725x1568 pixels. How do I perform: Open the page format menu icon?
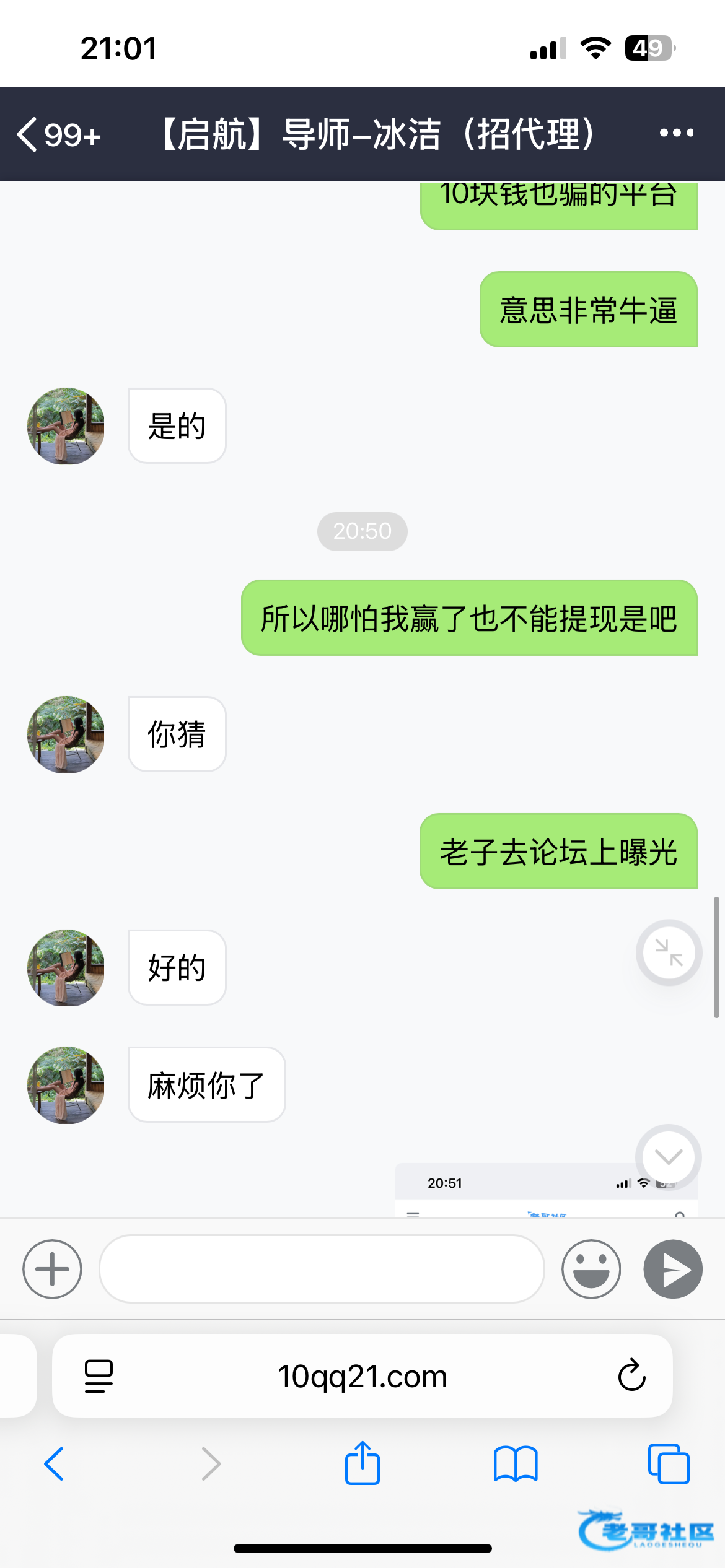(x=99, y=1376)
